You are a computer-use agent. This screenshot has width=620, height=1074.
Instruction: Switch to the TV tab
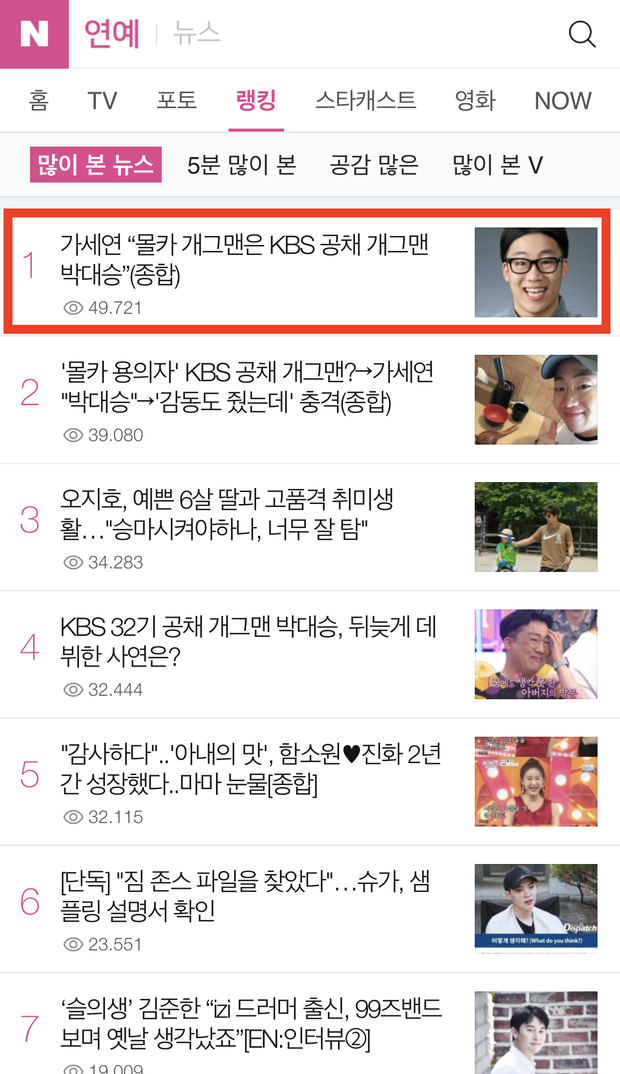tap(102, 101)
